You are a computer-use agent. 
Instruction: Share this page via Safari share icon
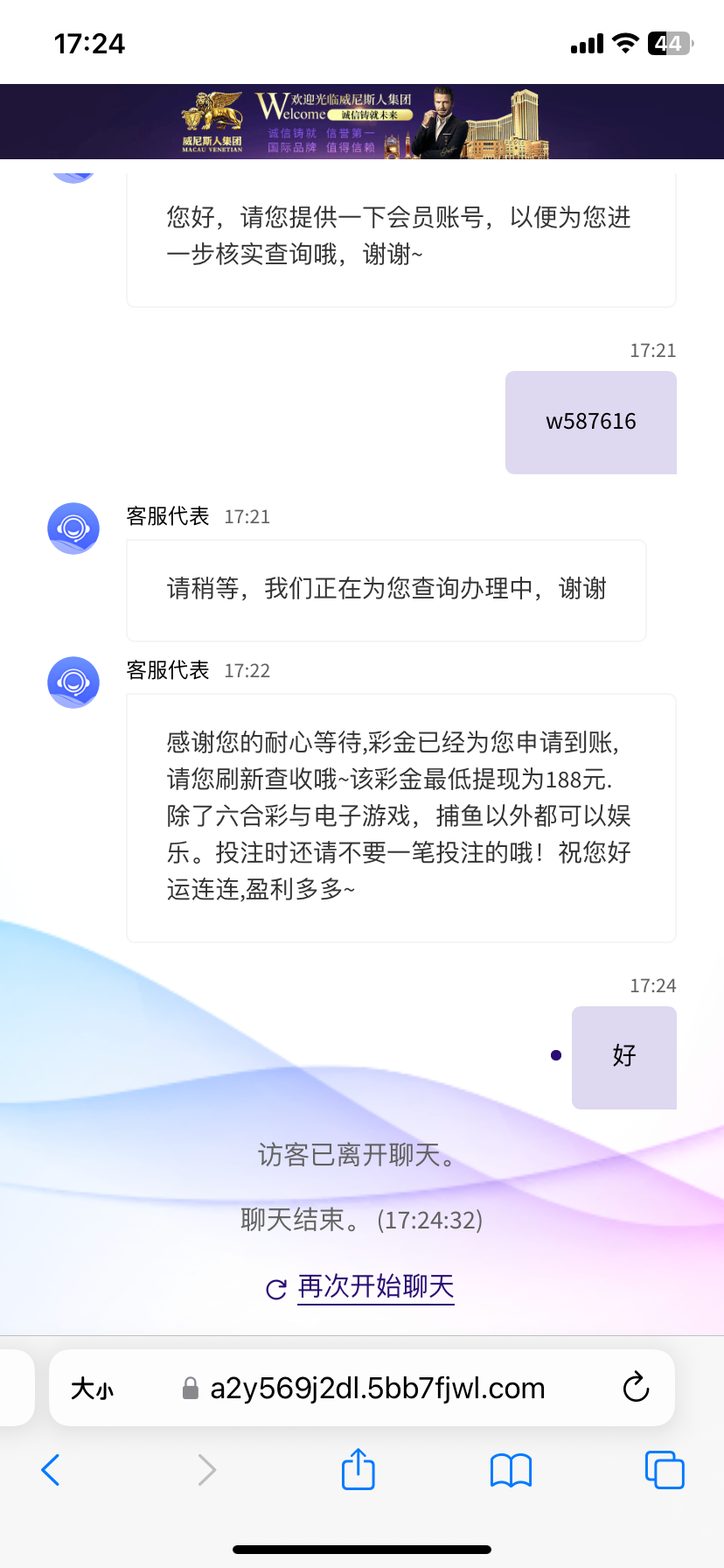click(358, 1469)
